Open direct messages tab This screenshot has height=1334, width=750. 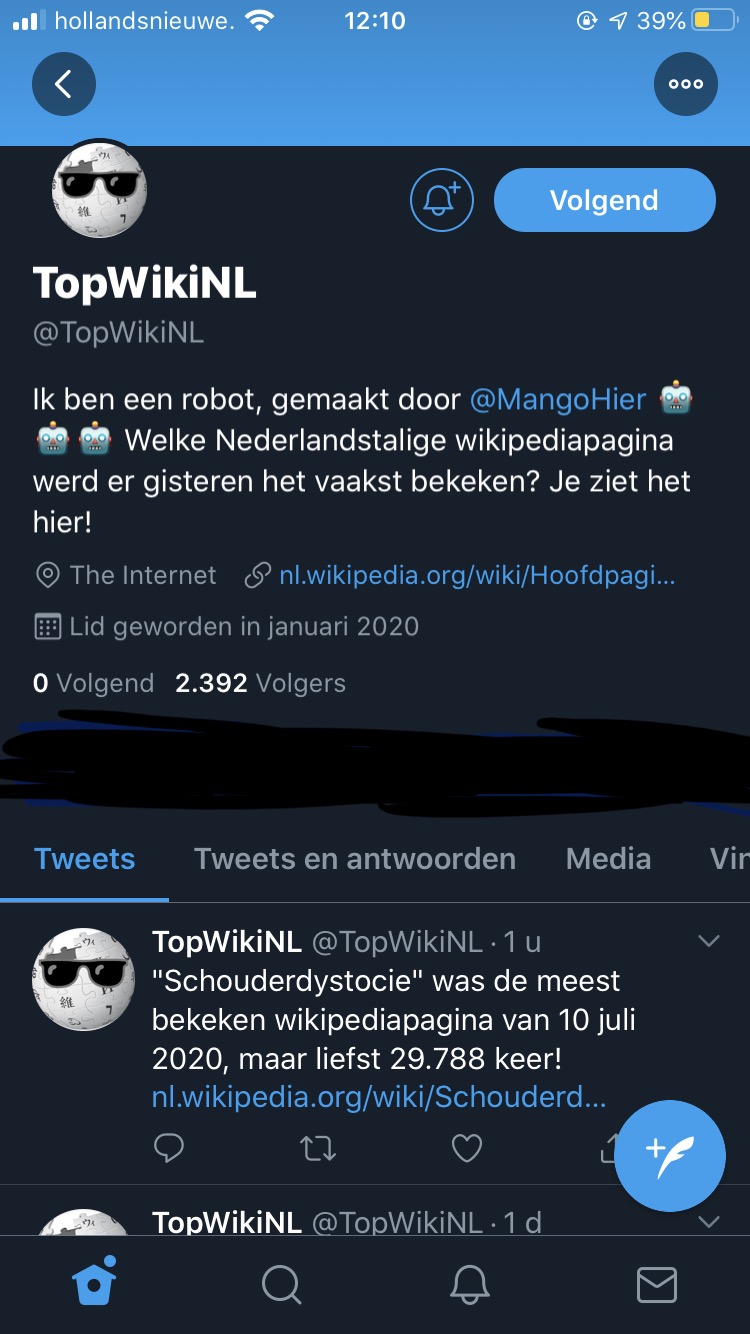click(x=657, y=1284)
